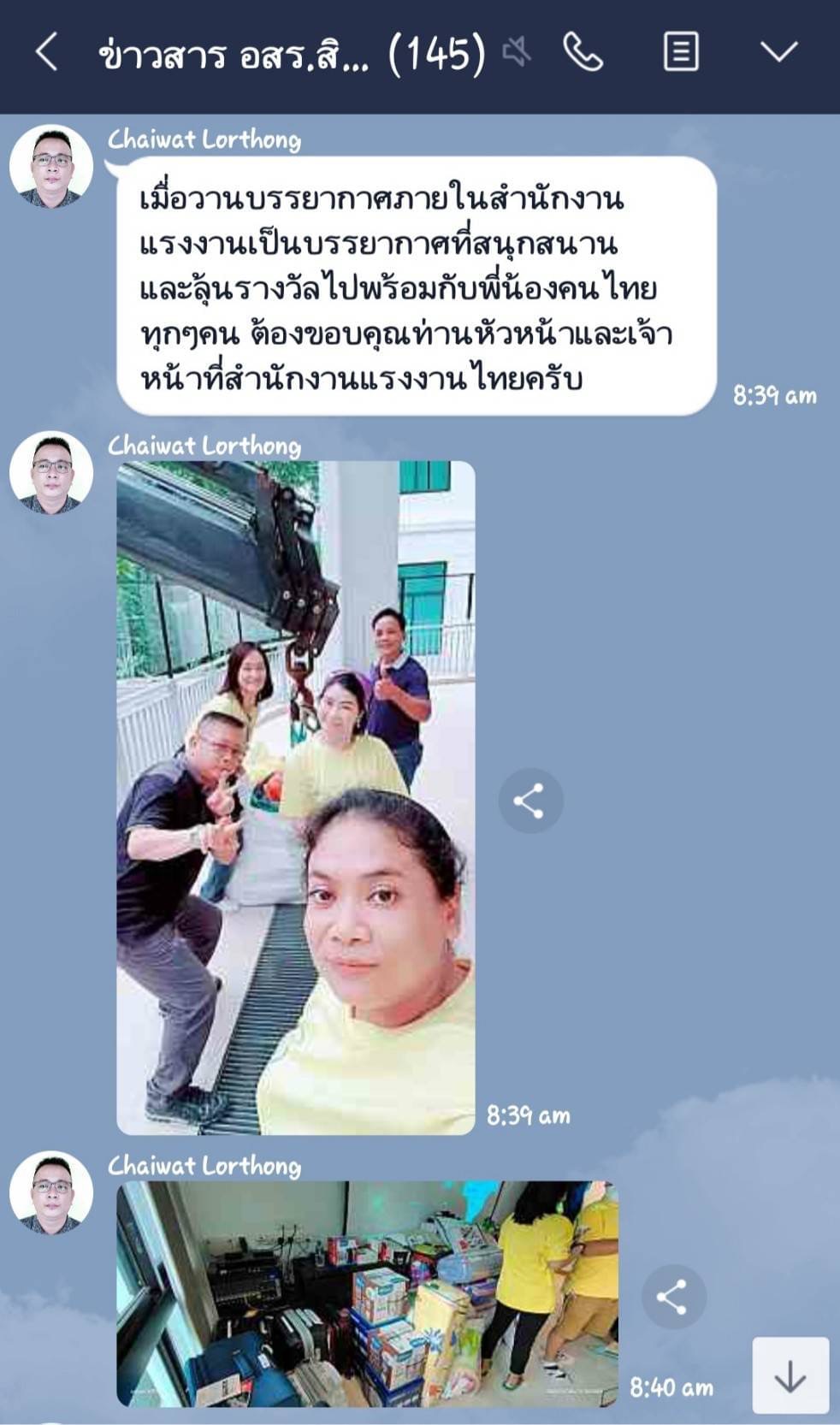This screenshot has width=840, height=1425.
Task: Open the group selfie photo sent at 8:39
Action: (295, 797)
